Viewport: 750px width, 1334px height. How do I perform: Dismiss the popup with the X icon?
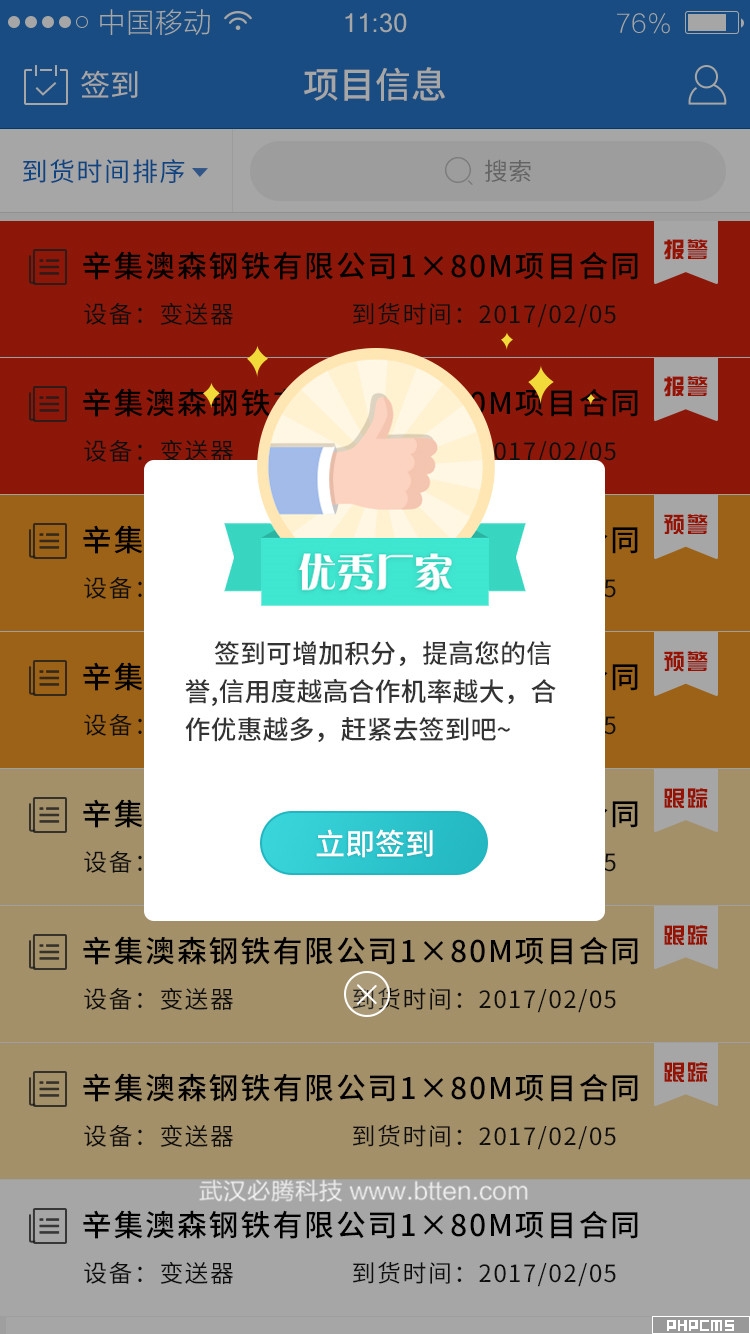click(366, 994)
